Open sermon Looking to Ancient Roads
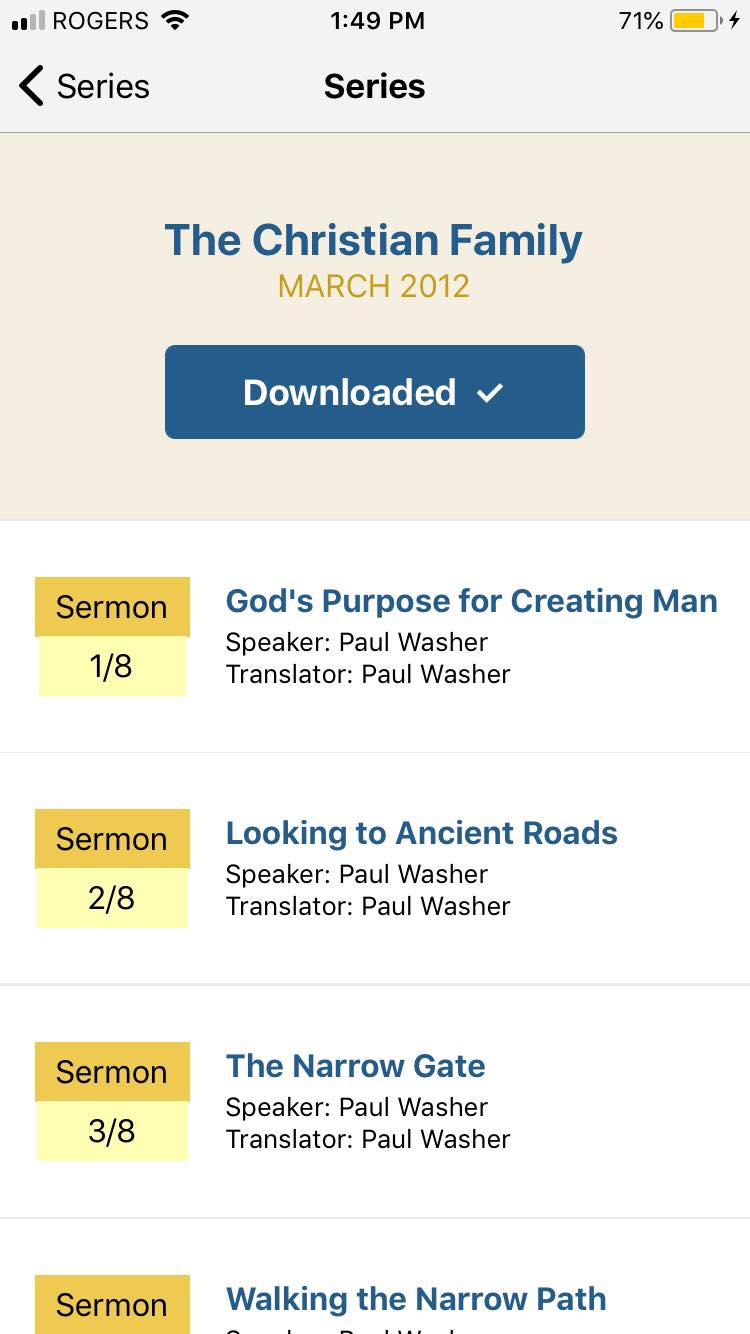This screenshot has height=1334, width=750. [421, 834]
